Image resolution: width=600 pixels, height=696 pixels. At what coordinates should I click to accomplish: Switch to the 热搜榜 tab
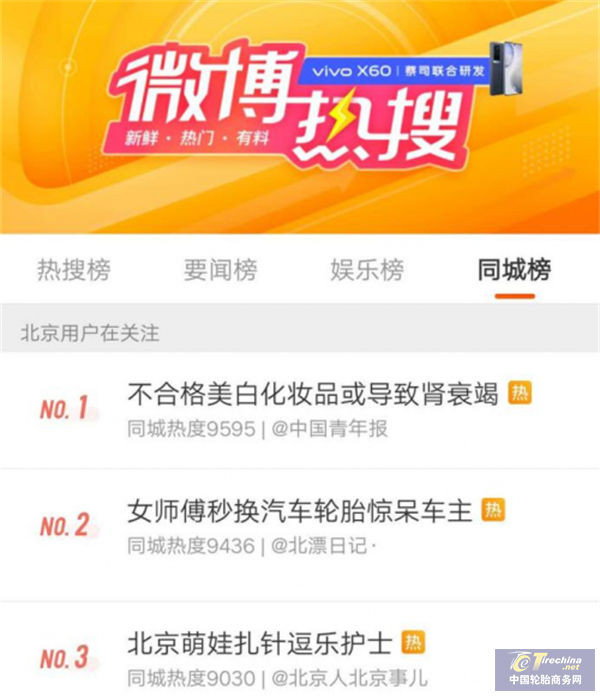pyautogui.click(x=73, y=270)
